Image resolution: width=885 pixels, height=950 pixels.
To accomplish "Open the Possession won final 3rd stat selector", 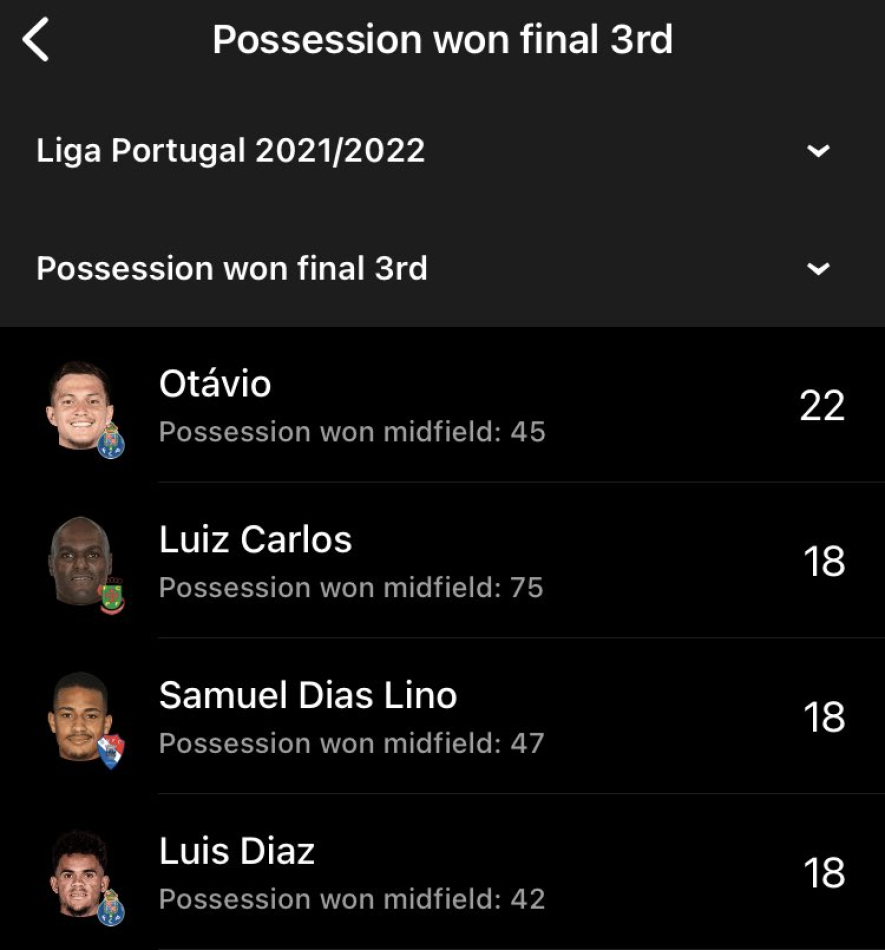I will (x=818, y=268).
